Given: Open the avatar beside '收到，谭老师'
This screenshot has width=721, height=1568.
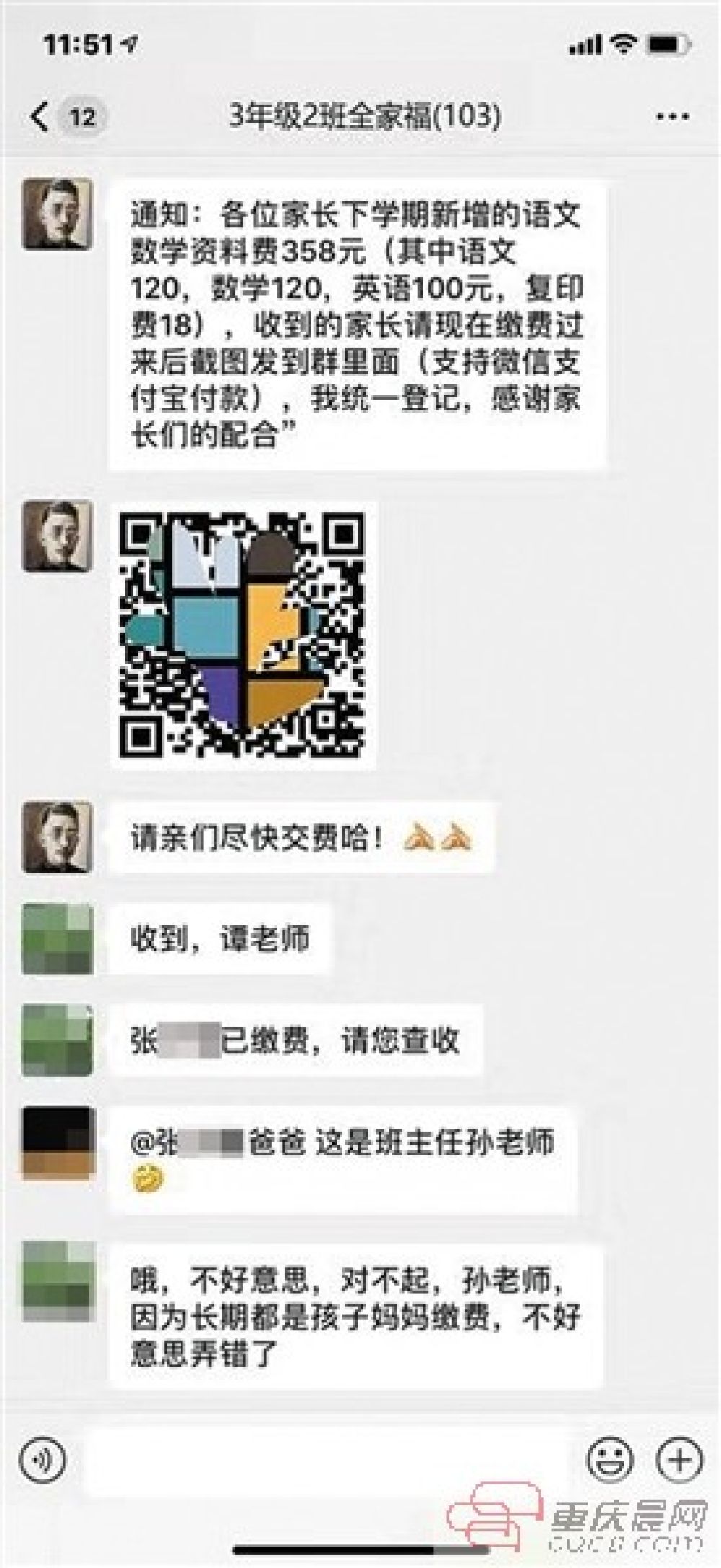Looking at the screenshot, I should coord(58,938).
